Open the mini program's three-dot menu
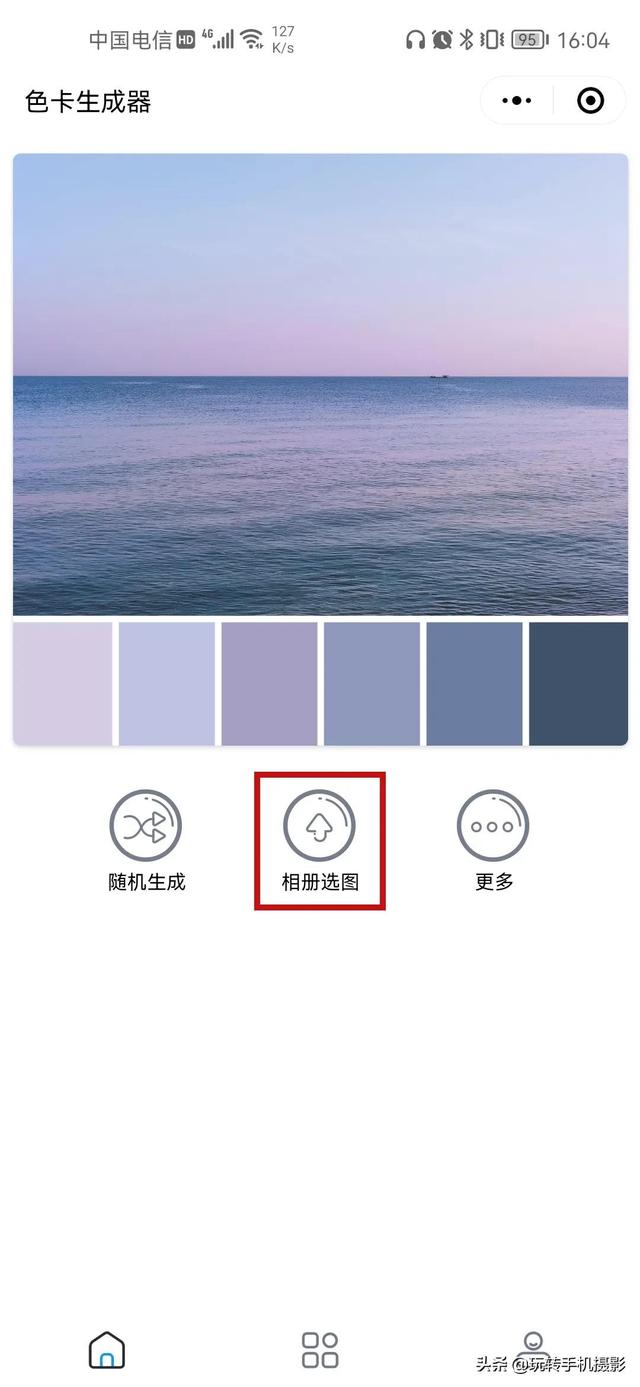This screenshot has height=1387, width=640. tap(517, 101)
